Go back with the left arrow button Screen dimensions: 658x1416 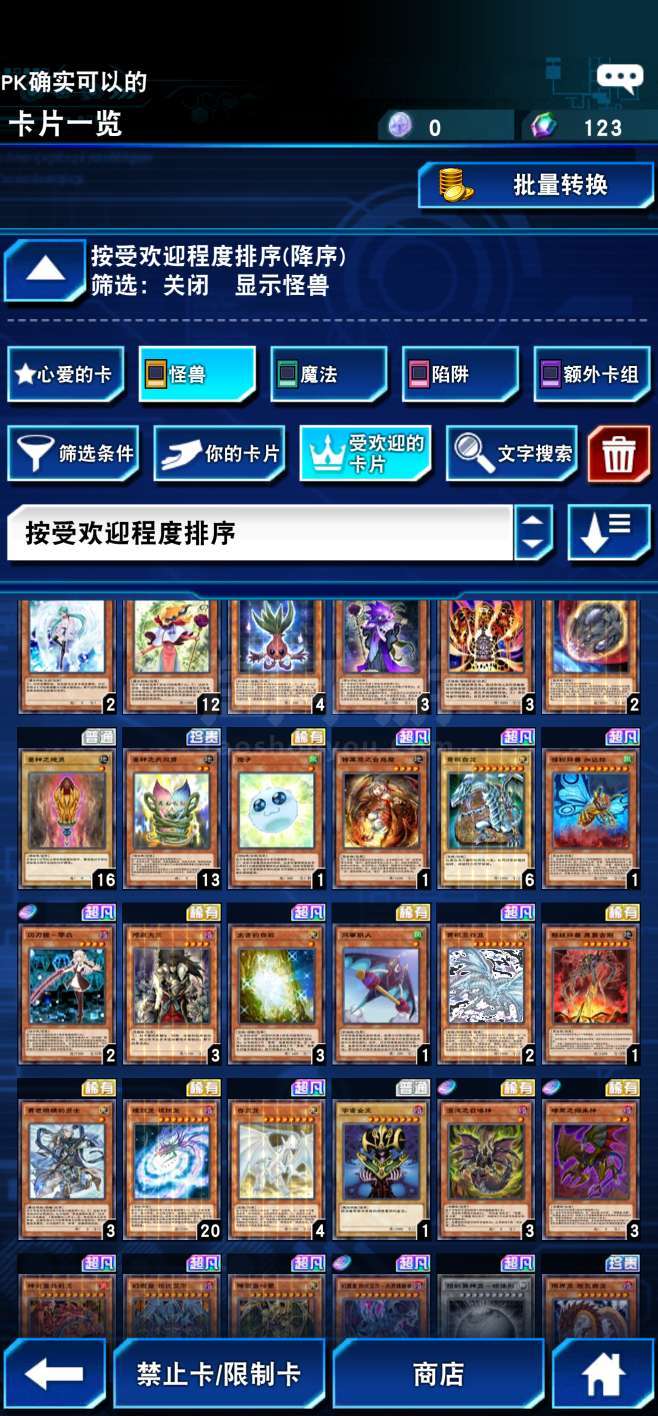click(x=54, y=1374)
